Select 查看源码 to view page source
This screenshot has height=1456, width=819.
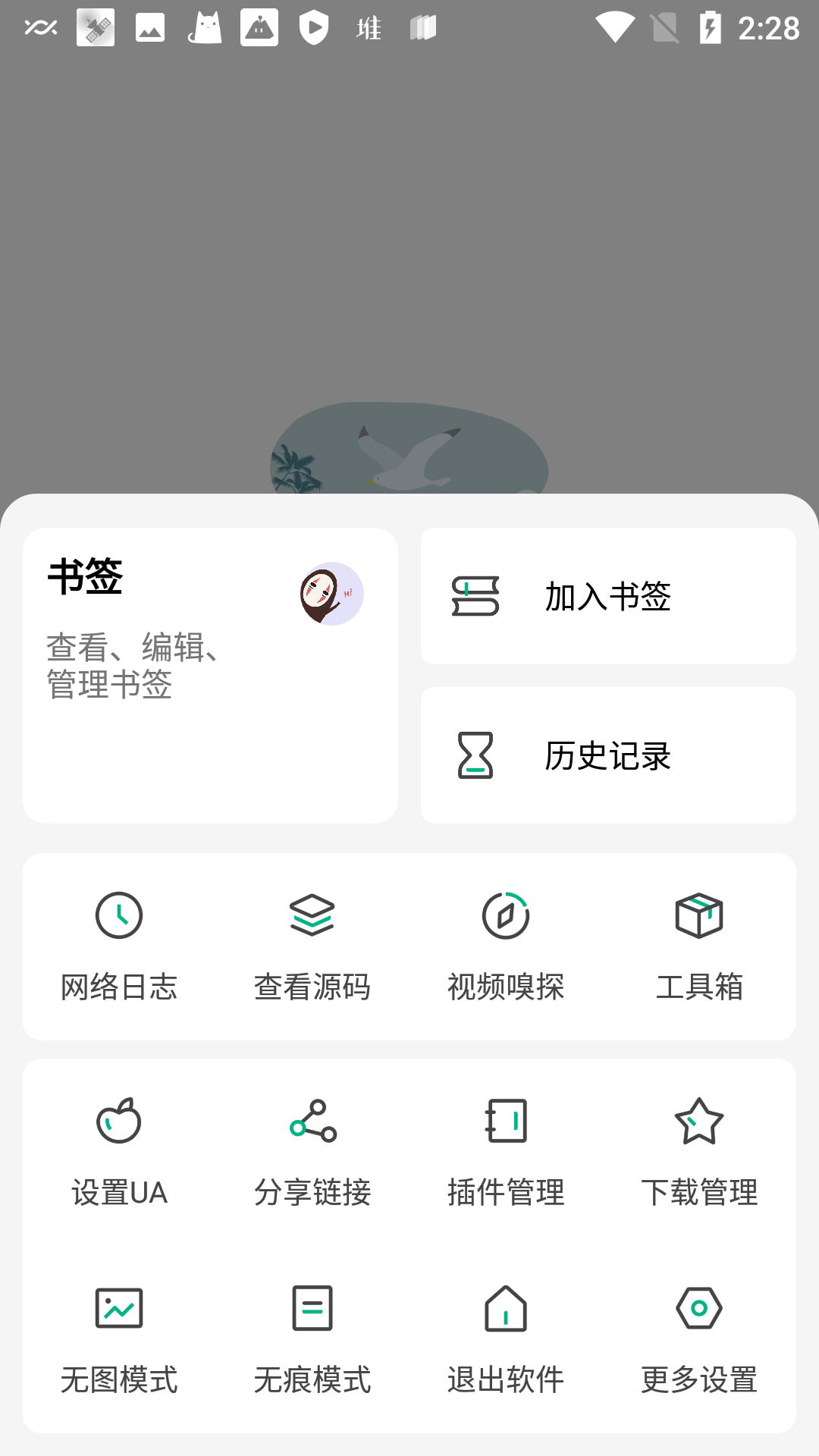312,946
